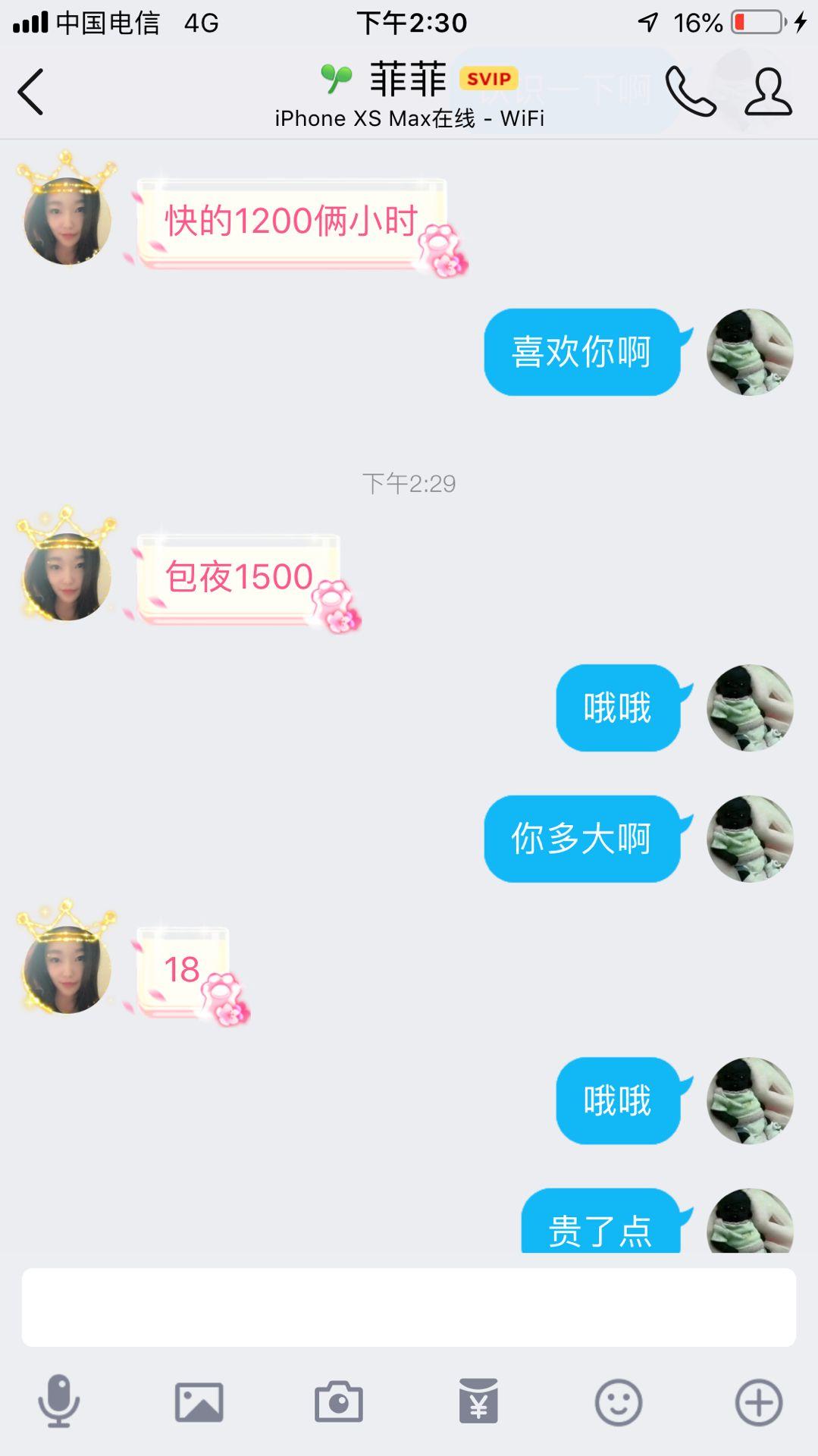Tap the message input field
The height and width of the screenshot is (1456, 818).
(409, 1307)
